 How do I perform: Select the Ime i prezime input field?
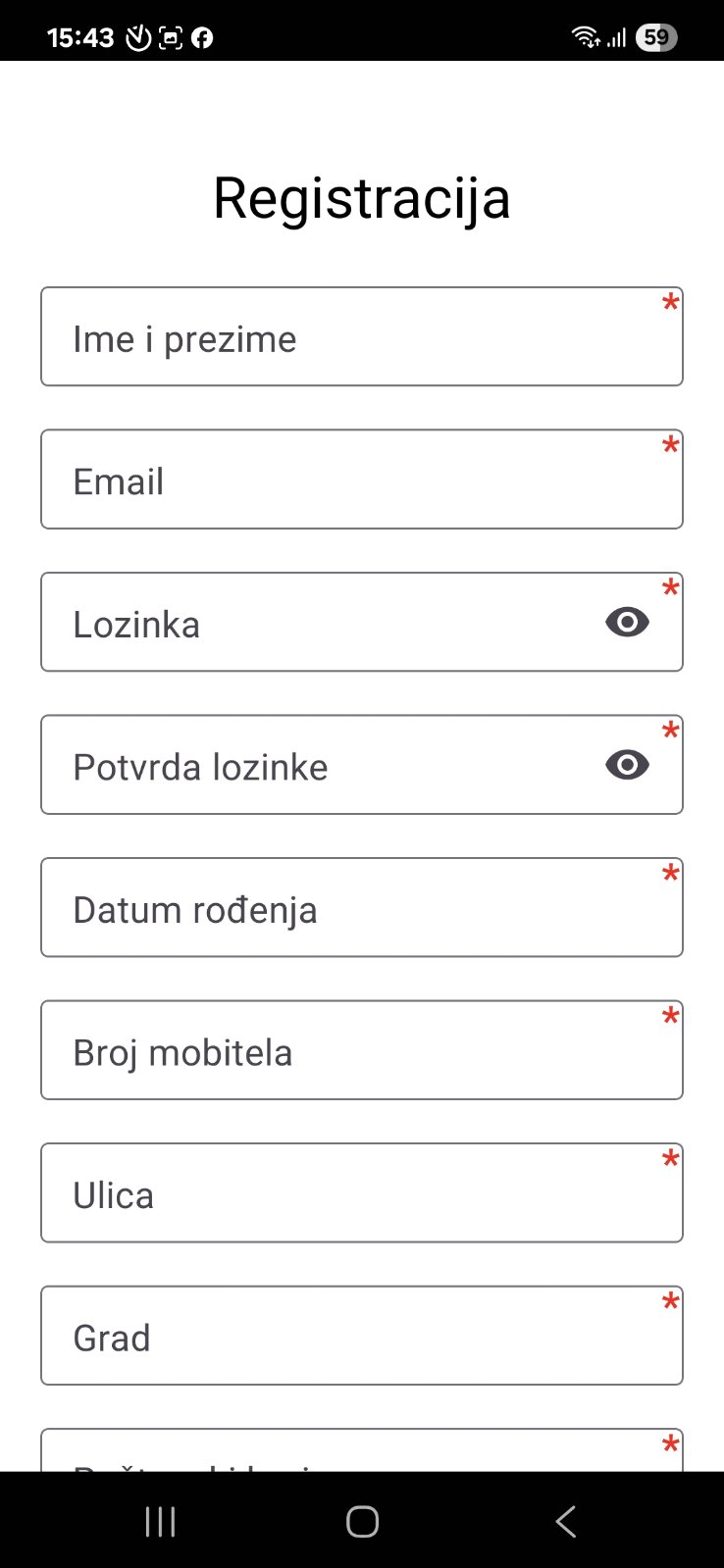[x=362, y=335]
